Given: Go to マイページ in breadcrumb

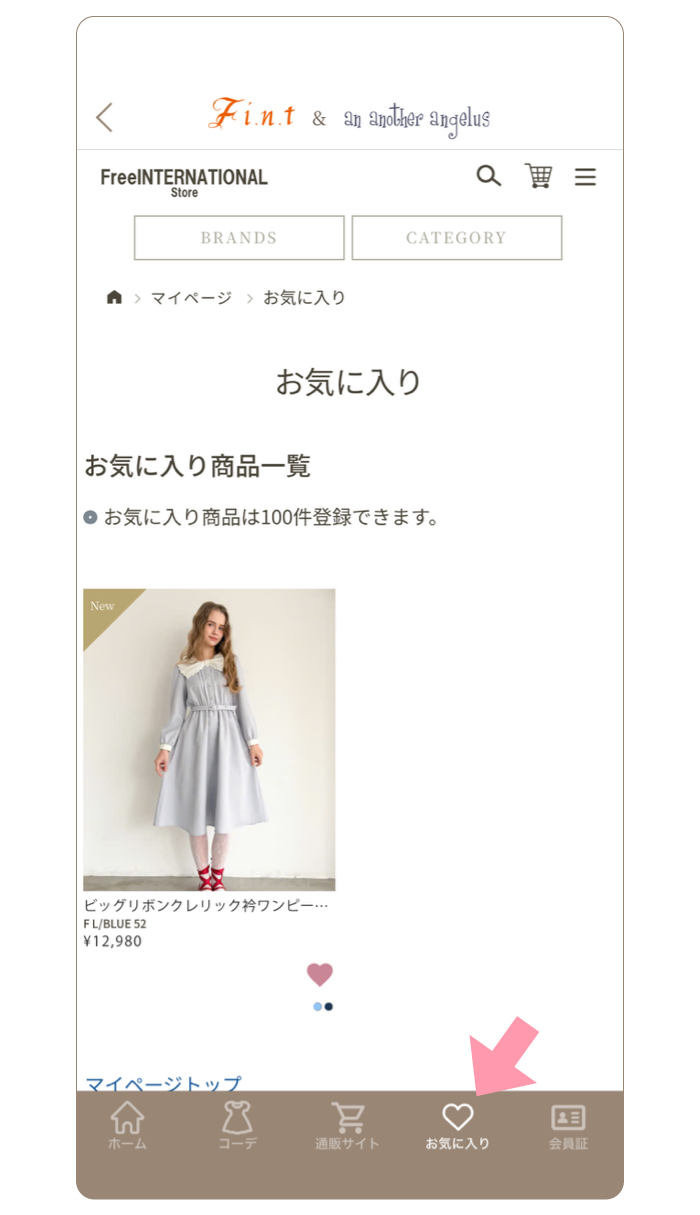Looking at the screenshot, I should [x=191, y=298].
